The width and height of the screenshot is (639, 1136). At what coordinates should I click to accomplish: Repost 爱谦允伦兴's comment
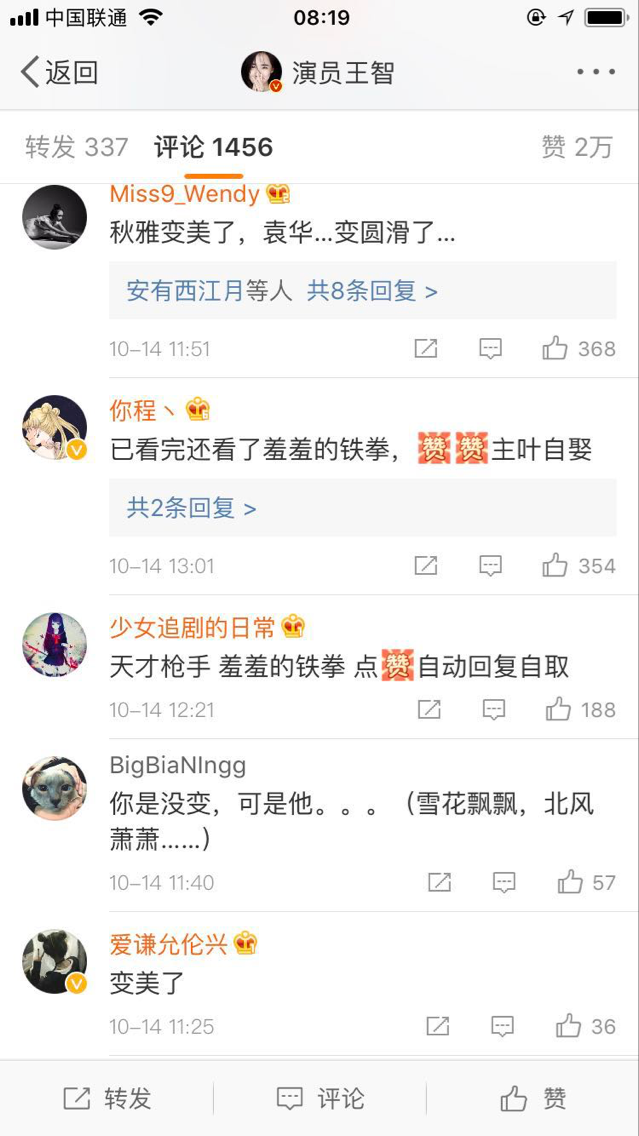pyautogui.click(x=438, y=1026)
